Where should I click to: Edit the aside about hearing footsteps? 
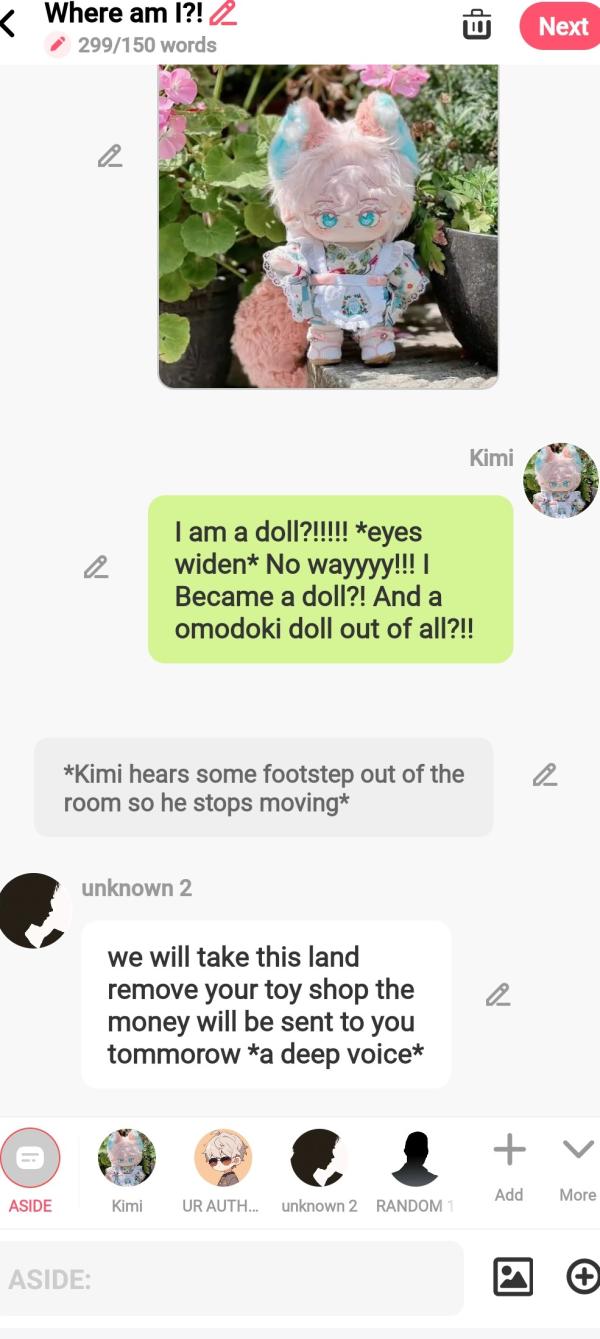click(544, 775)
